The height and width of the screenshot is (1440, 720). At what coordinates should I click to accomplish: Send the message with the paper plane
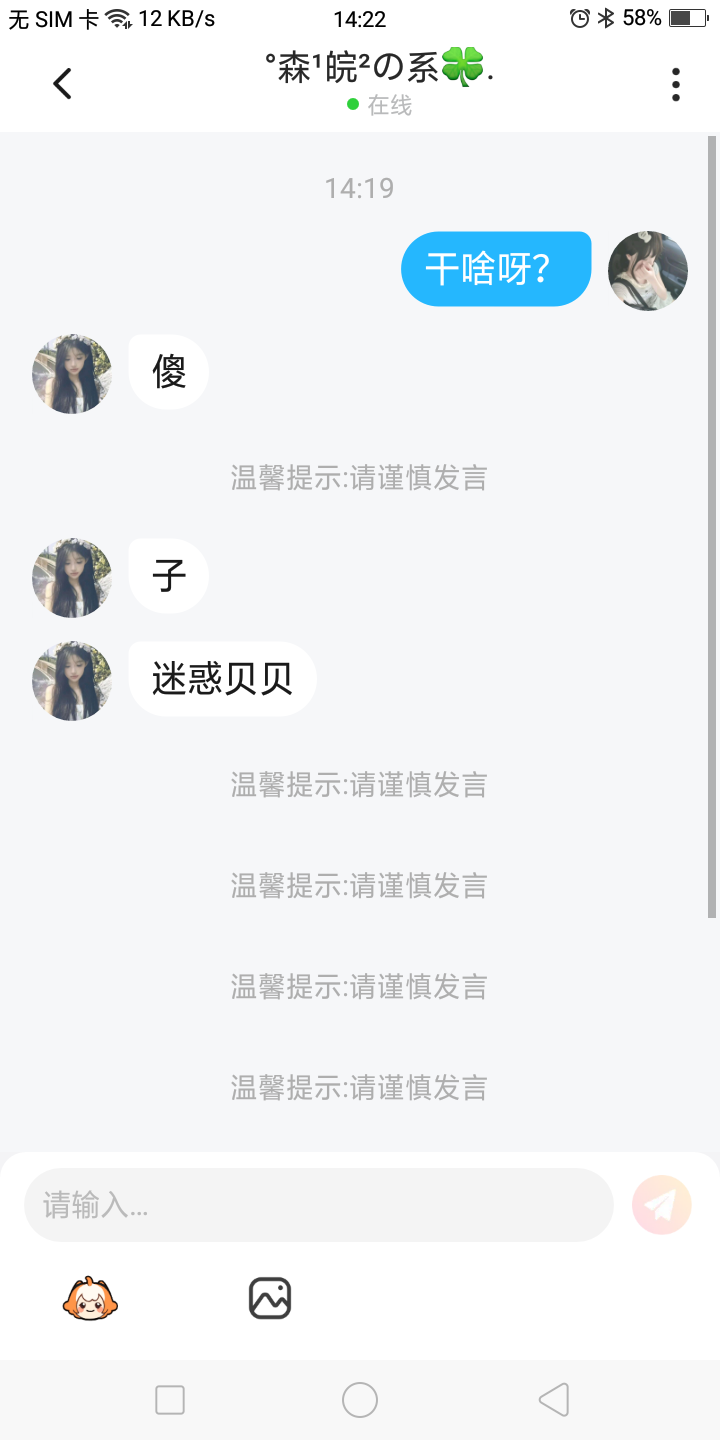pos(661,1205)
